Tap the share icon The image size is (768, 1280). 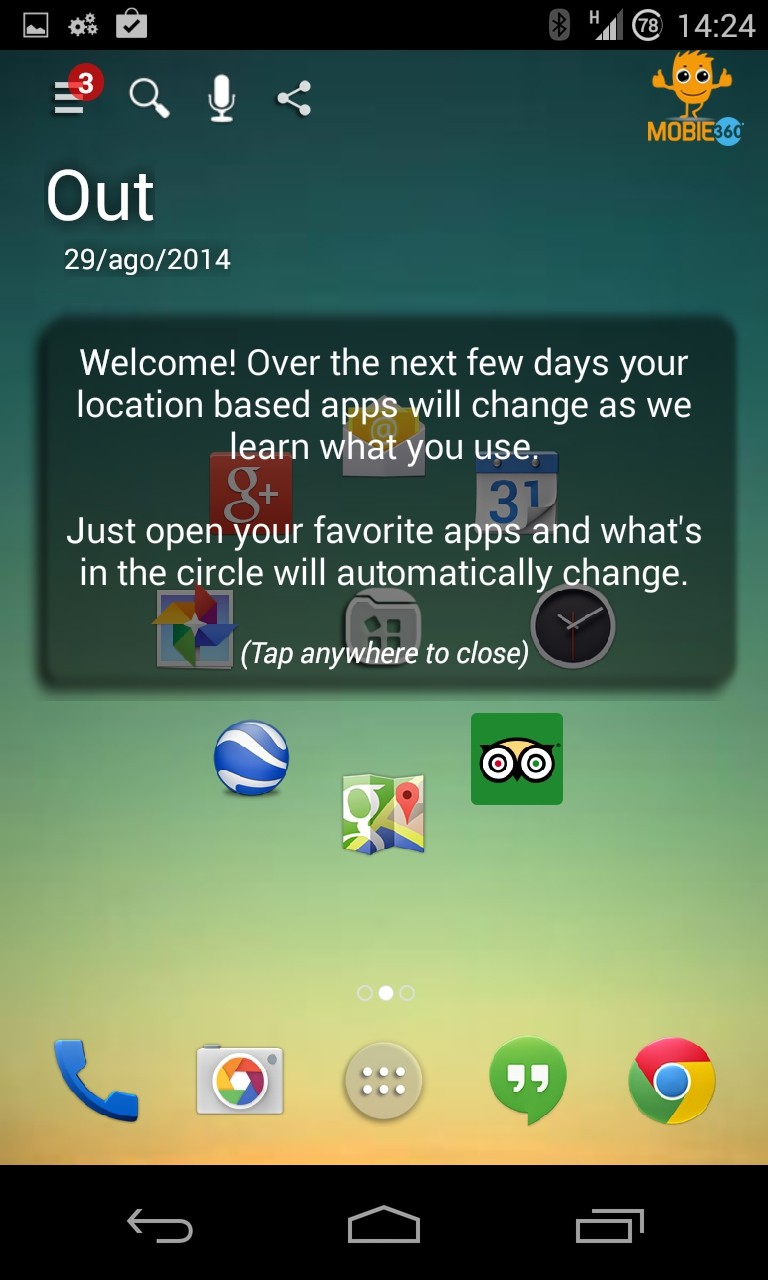pyautogui.click(x=294, y=98)
